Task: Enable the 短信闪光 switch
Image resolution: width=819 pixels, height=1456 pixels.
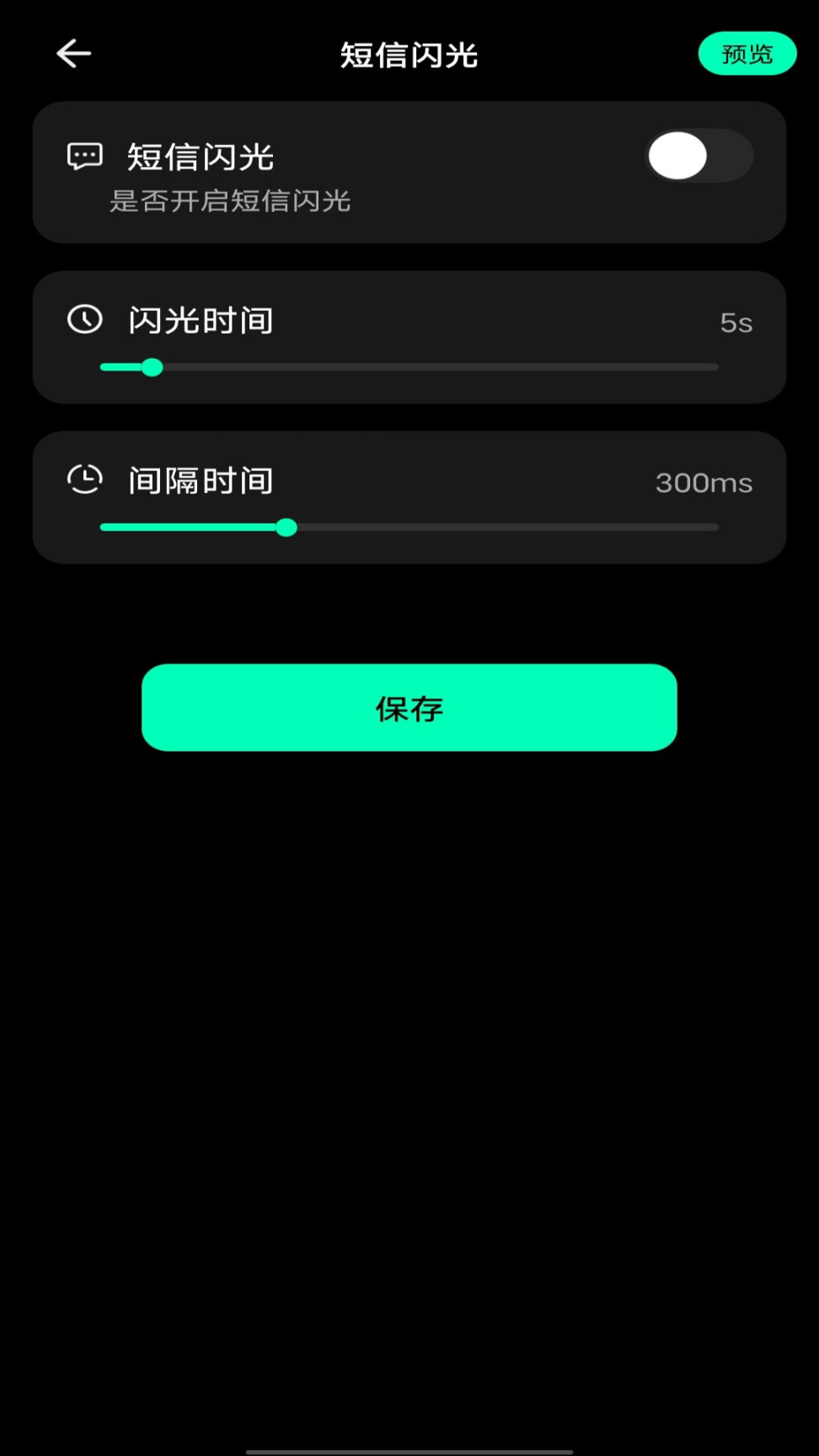Action: point(698,156)
